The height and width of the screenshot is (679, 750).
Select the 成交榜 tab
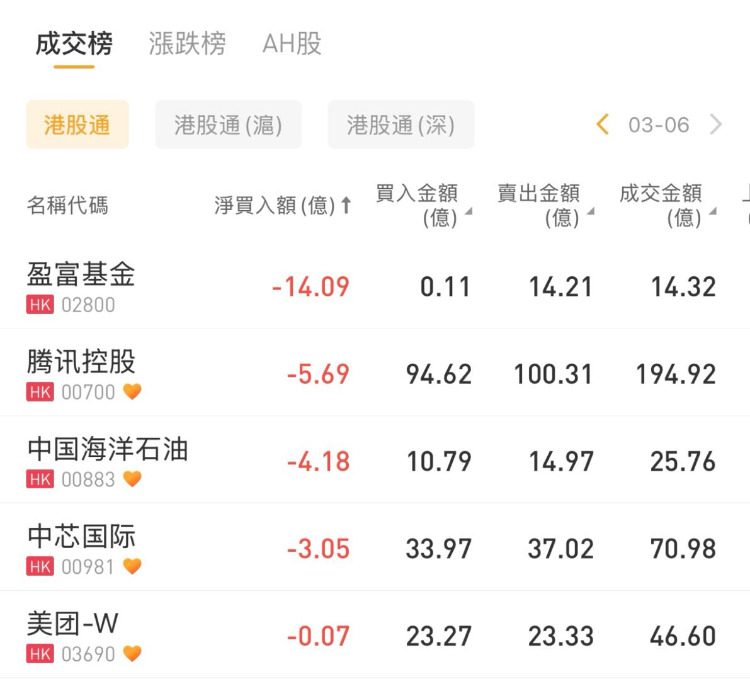tap(74, 44)
